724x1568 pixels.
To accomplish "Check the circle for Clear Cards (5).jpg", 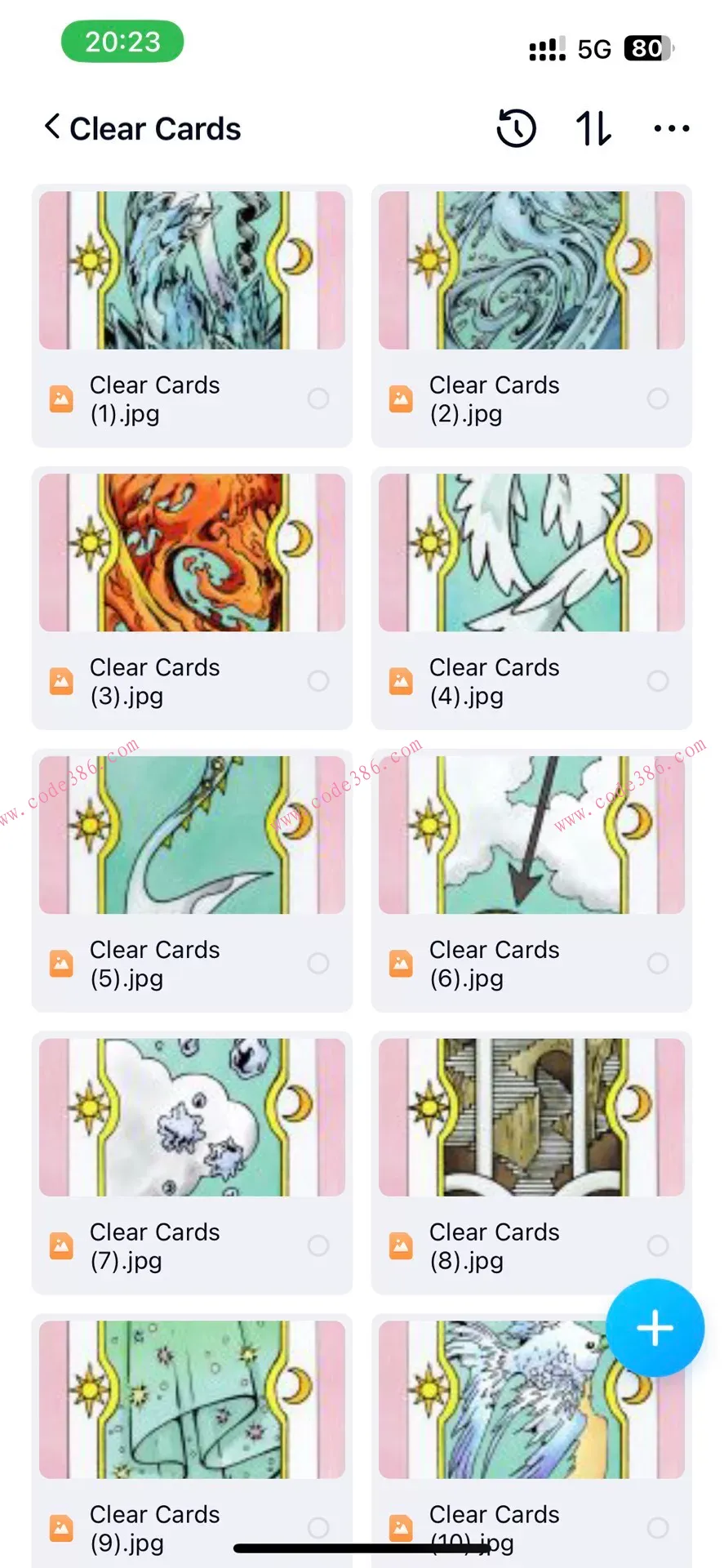I will click(x=318, y=964).
